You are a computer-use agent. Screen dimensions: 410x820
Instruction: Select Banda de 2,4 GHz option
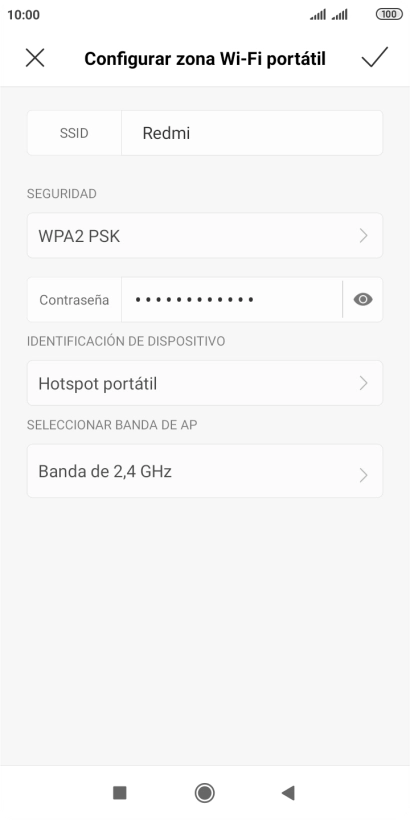click(x=204, y=471)
